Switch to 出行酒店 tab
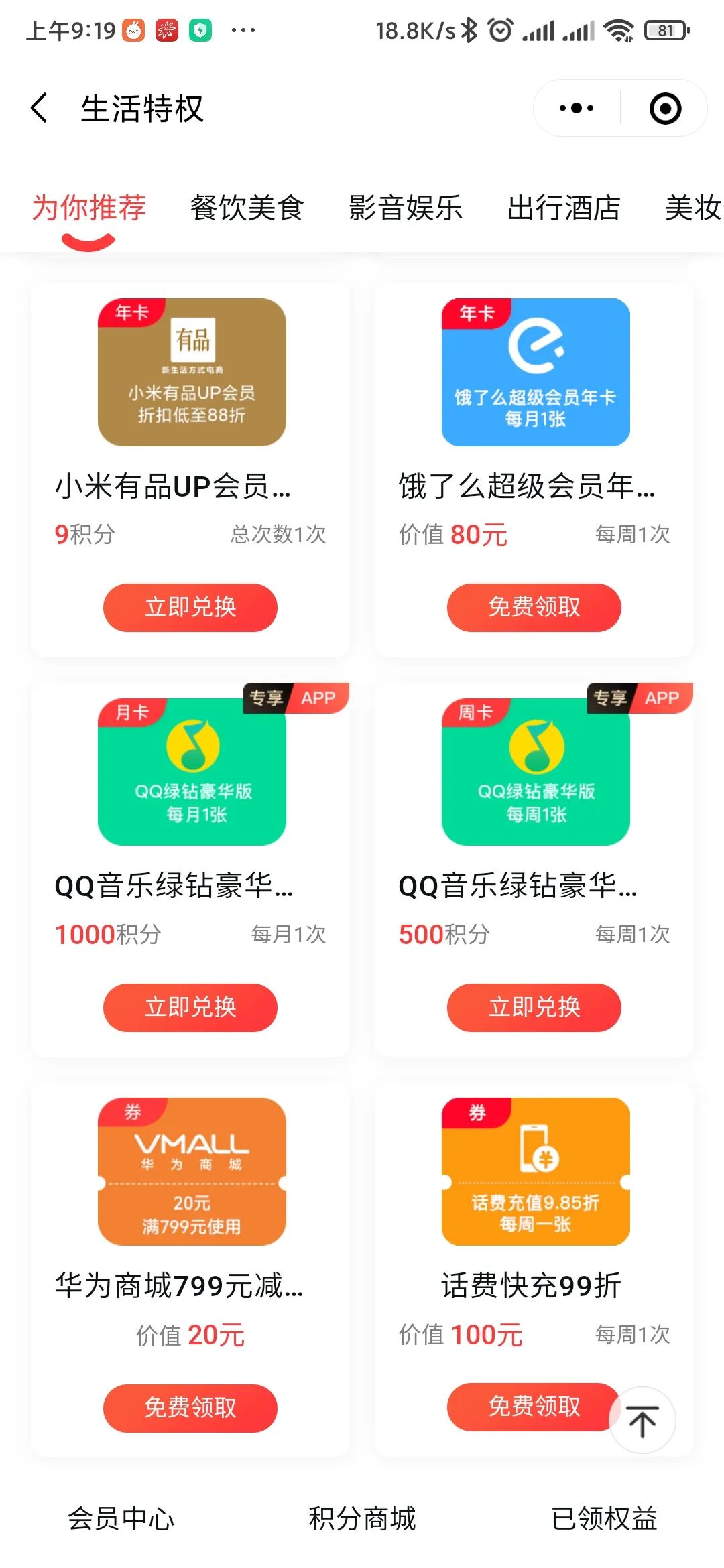This screenshot has height=1568, width=724. pos(564,208)
